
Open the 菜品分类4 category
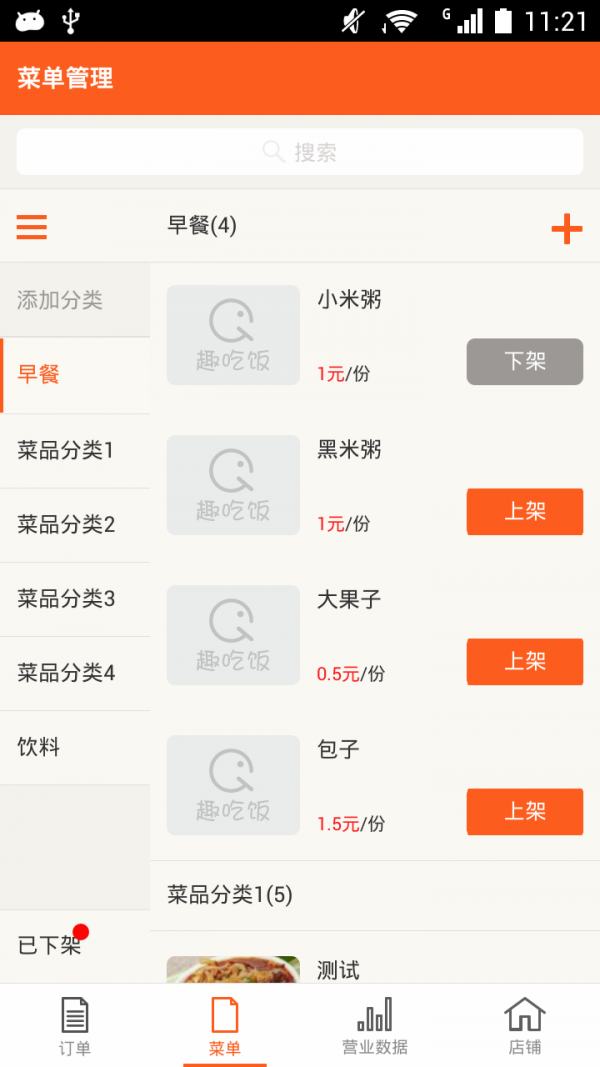(66, 673)
